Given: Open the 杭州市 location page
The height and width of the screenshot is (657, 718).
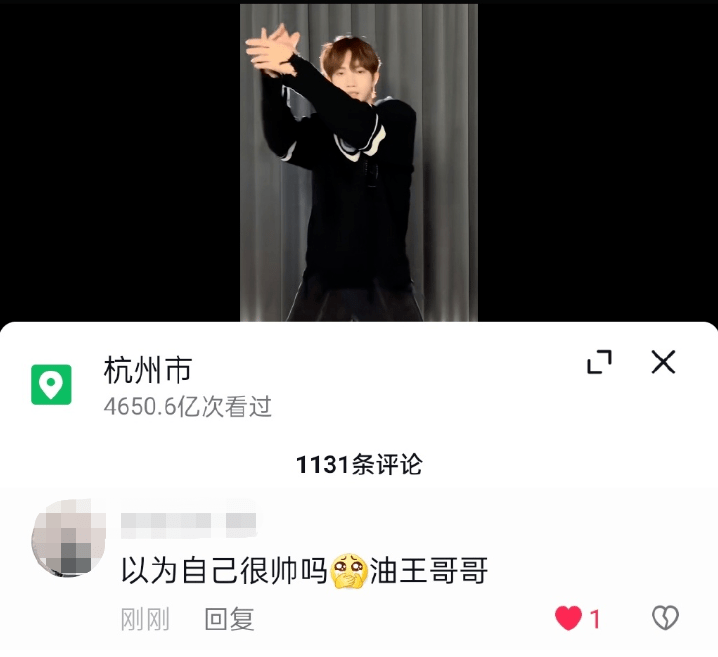Looking at the screenshot, I should coord(148,371).
